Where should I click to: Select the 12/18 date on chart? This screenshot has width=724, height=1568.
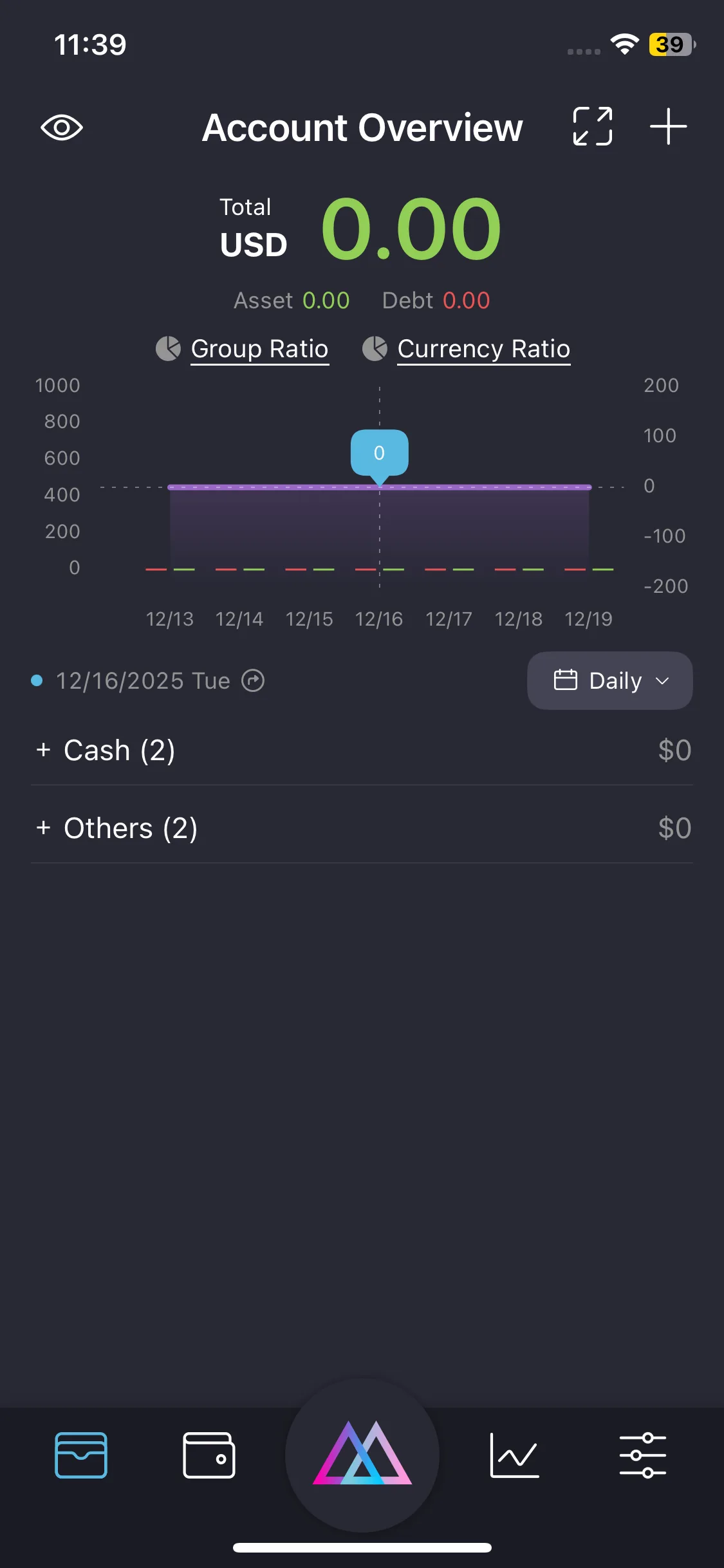(x=519, y=619)
